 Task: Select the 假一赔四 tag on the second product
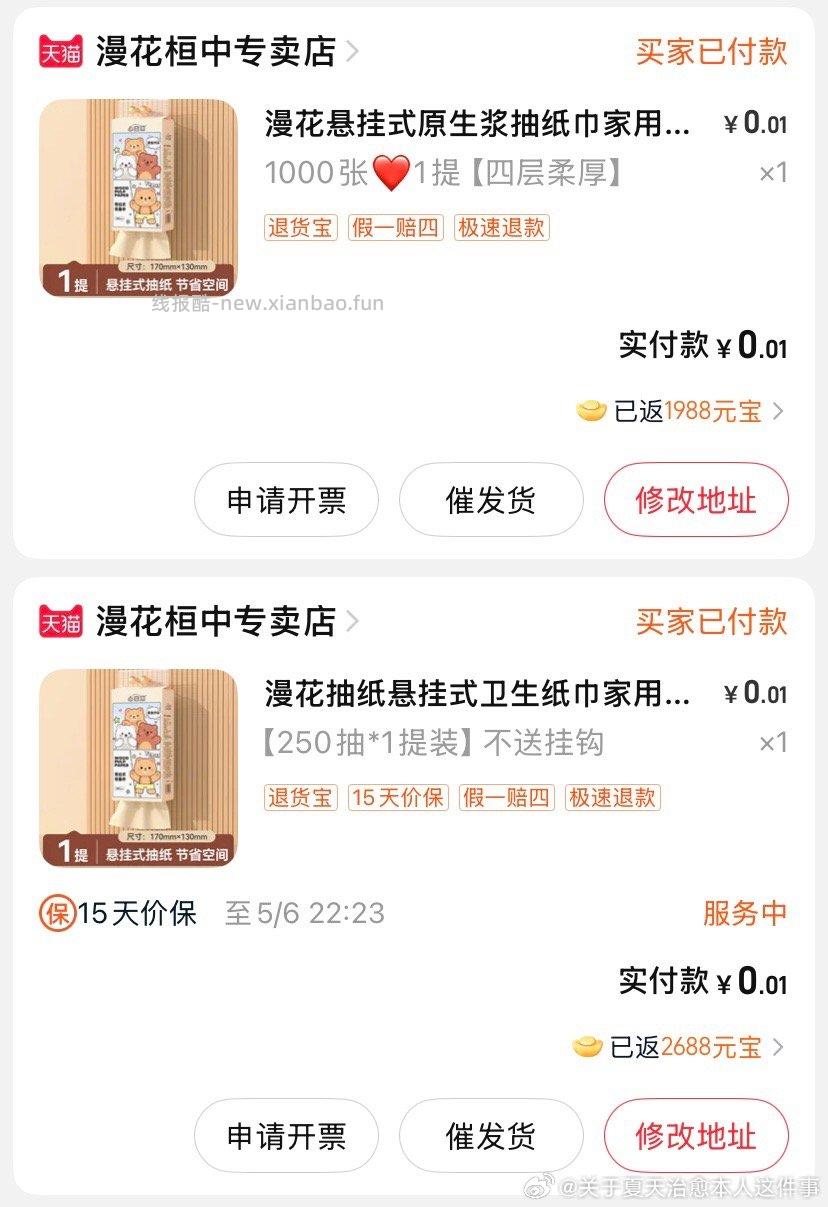point(506,798)
